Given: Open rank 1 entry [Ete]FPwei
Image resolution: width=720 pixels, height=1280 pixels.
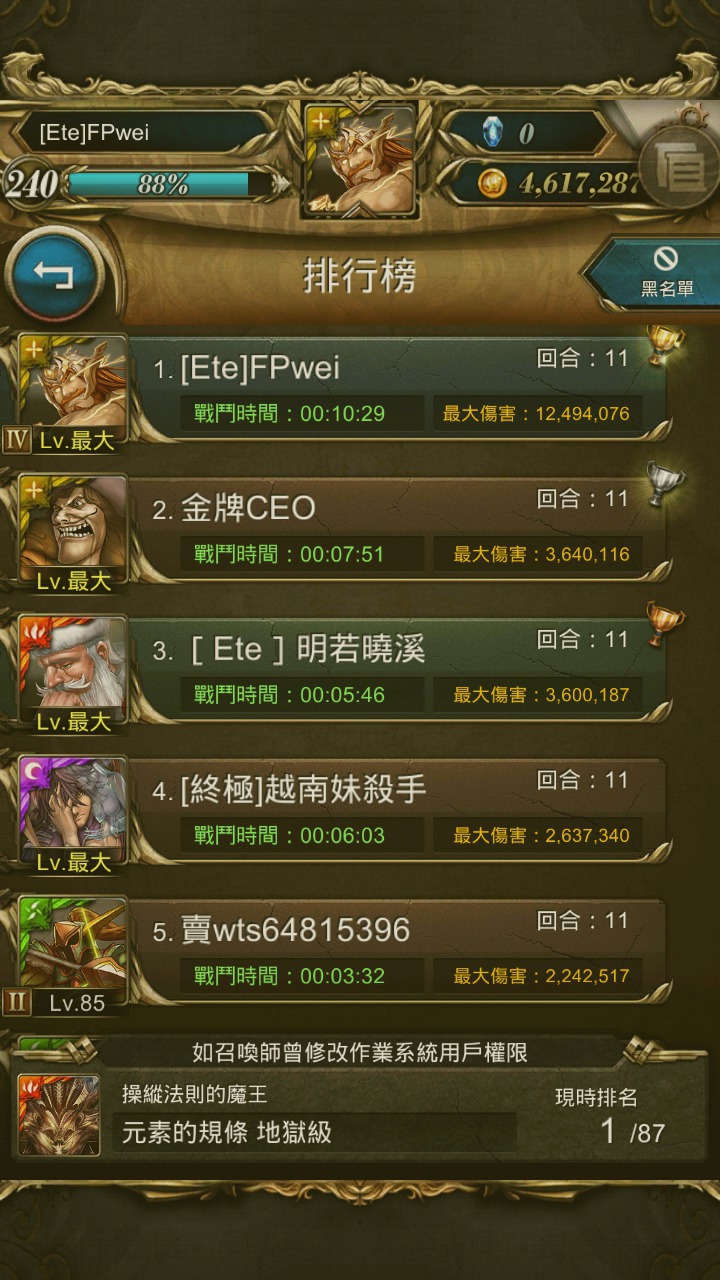Looking at the screenshot, I should [x=343, y=388].
